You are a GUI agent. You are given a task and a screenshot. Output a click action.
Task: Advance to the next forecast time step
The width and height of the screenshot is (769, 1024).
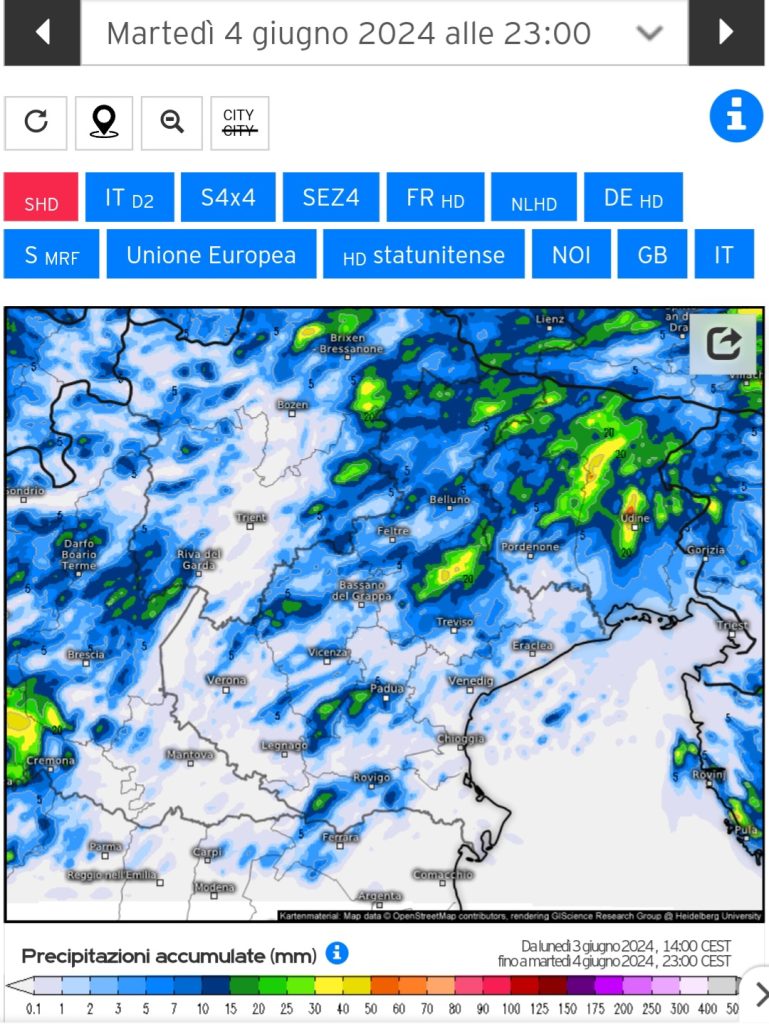click(727, 32)
